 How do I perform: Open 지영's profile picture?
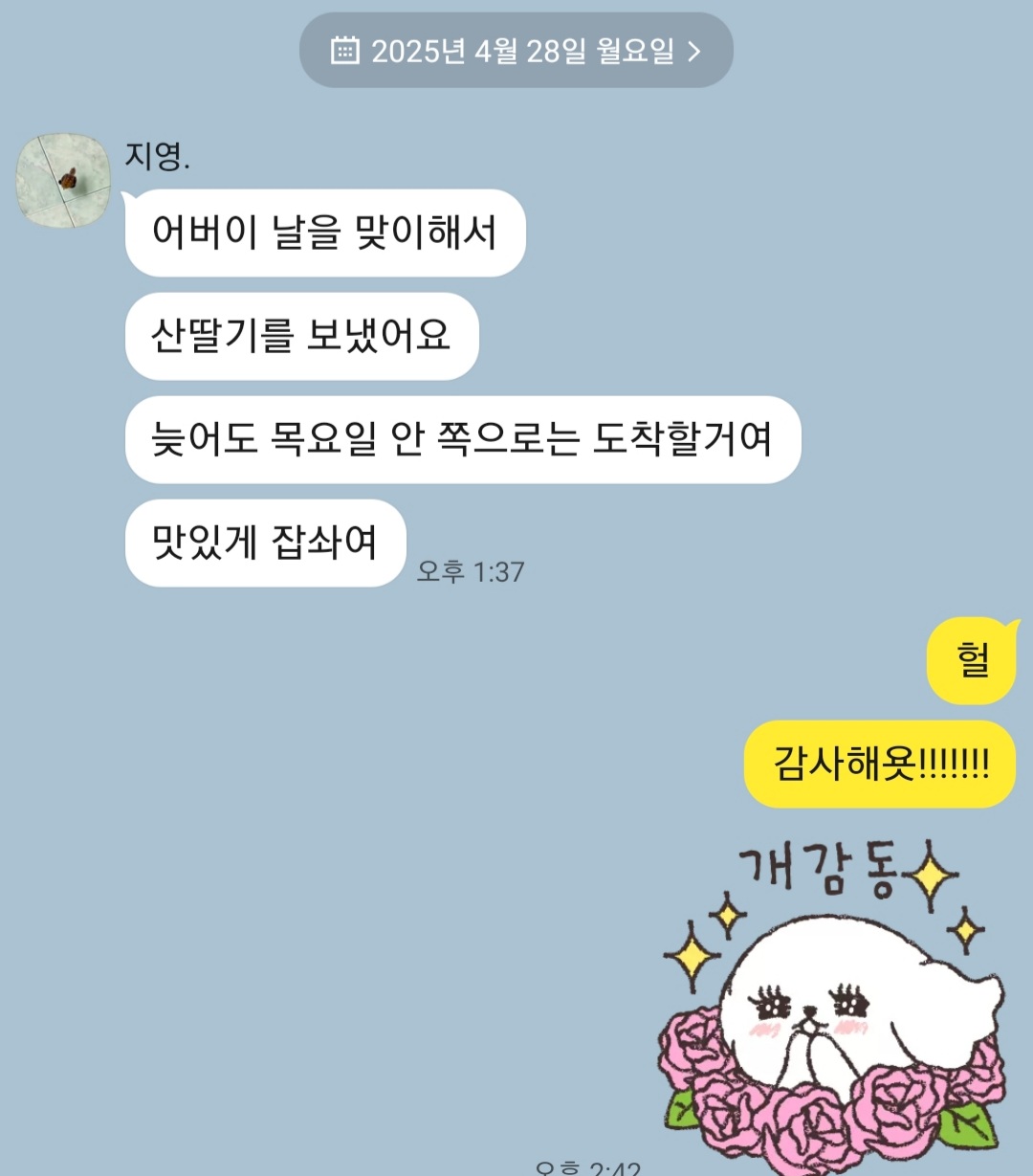coord(63,180)
